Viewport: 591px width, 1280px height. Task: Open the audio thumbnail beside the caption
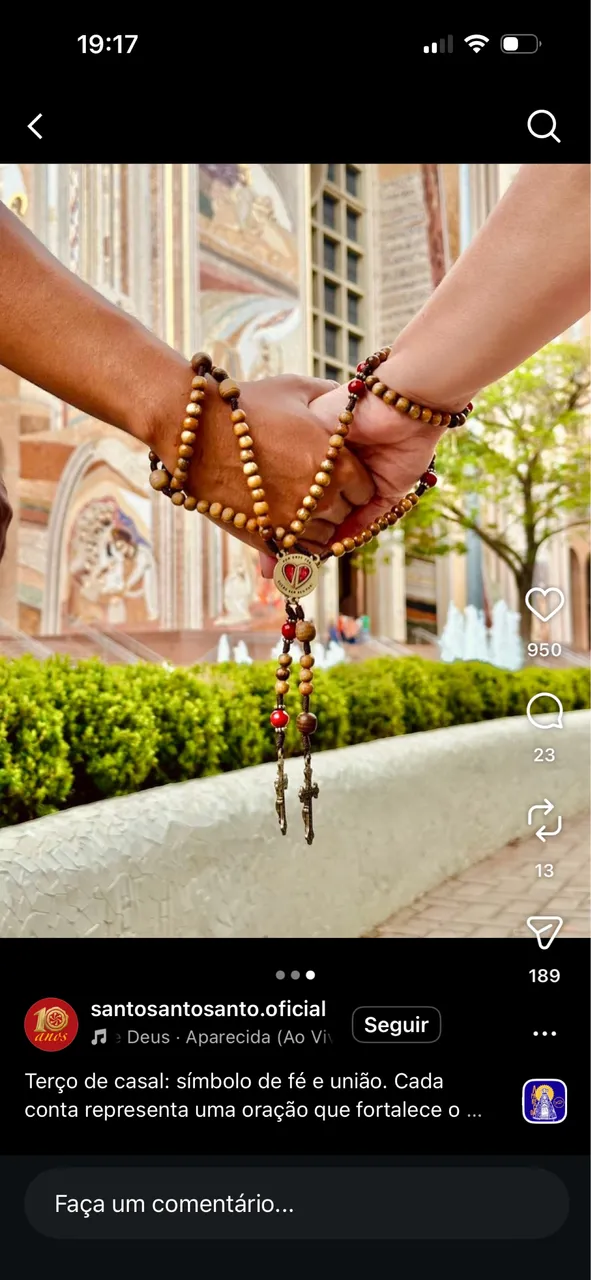pyautogui.click(x=545, y=1101)
